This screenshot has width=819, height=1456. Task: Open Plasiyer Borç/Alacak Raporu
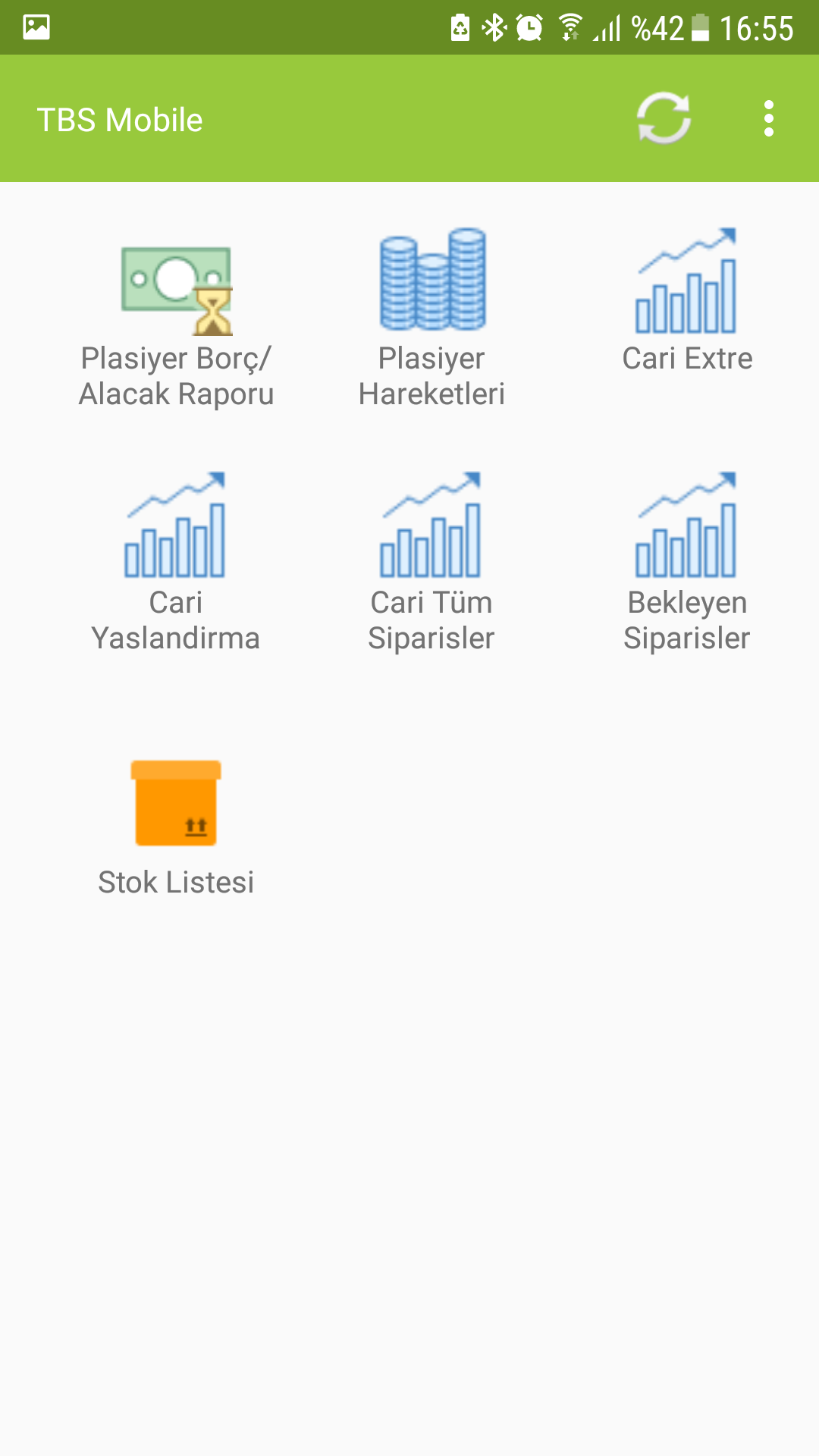coord(176,318)
